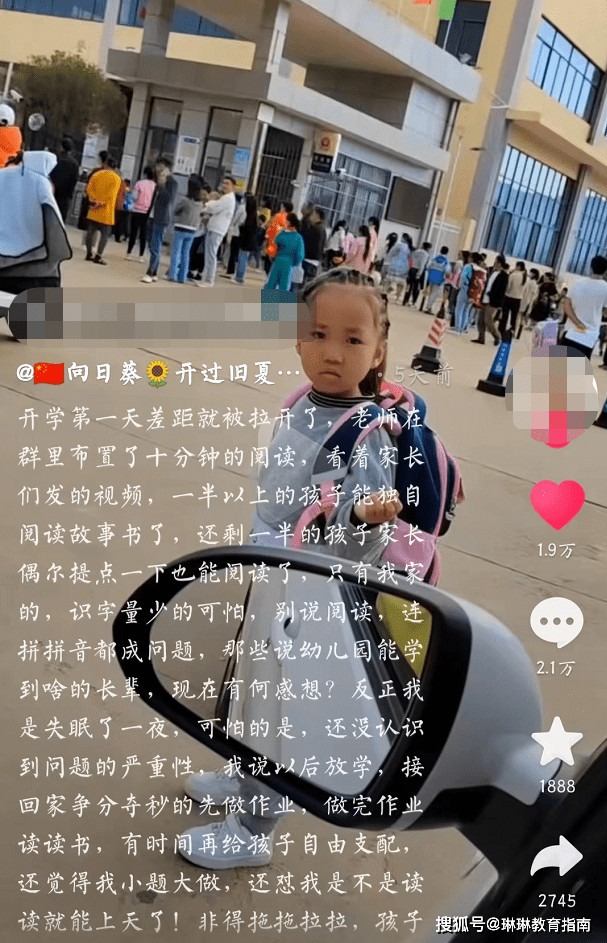Share the video using the arrow icon
Image resolution: width=607 pixels, height=943 pixels.
click(x=556, y=857)
